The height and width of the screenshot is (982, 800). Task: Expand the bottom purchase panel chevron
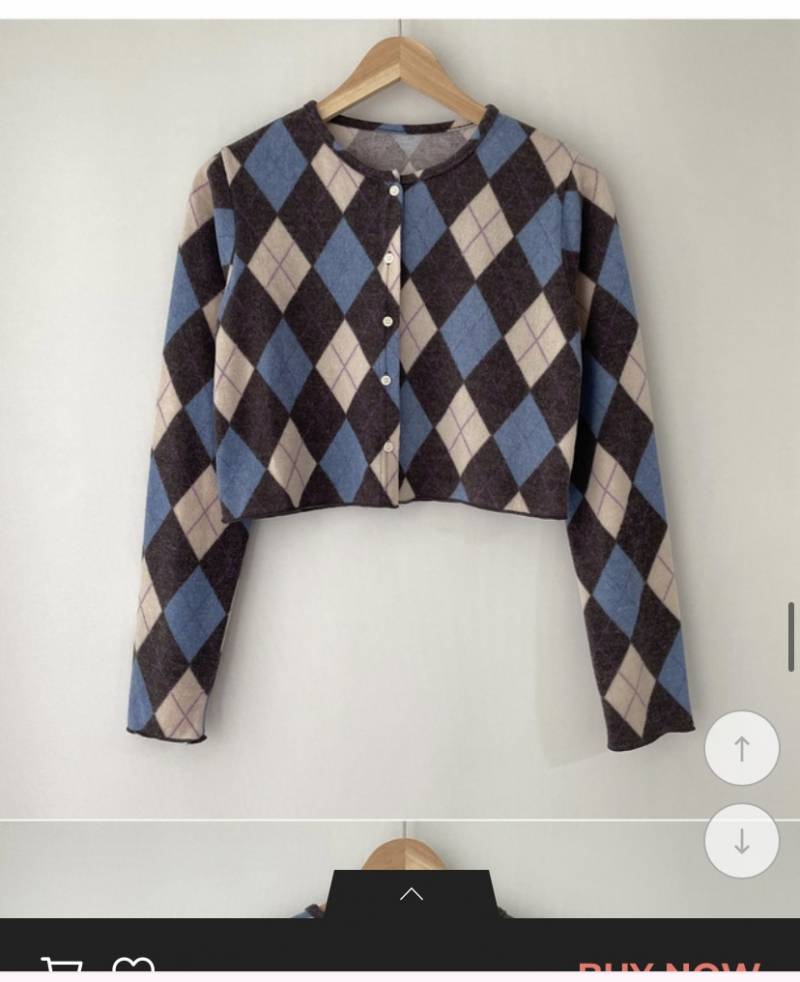point(411,894)
